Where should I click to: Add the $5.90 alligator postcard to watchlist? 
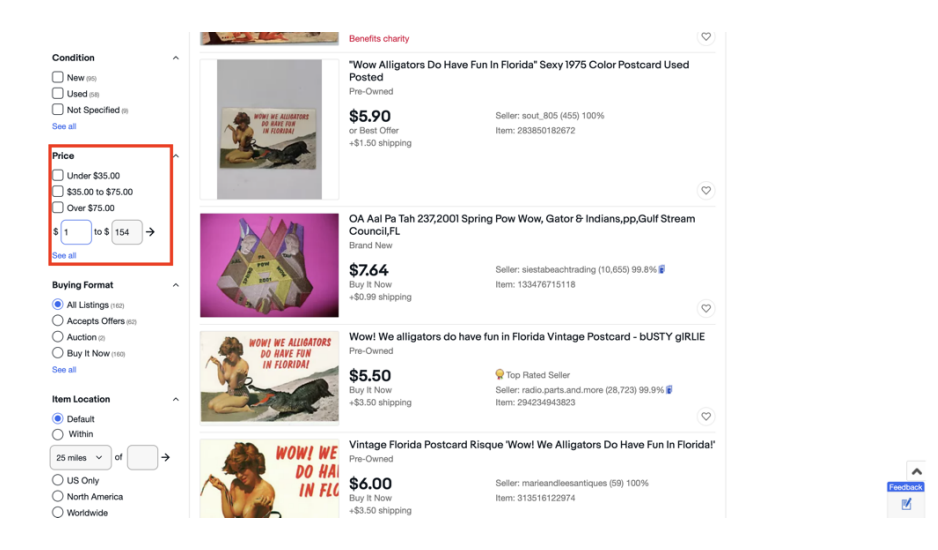[x=706, y=190]
